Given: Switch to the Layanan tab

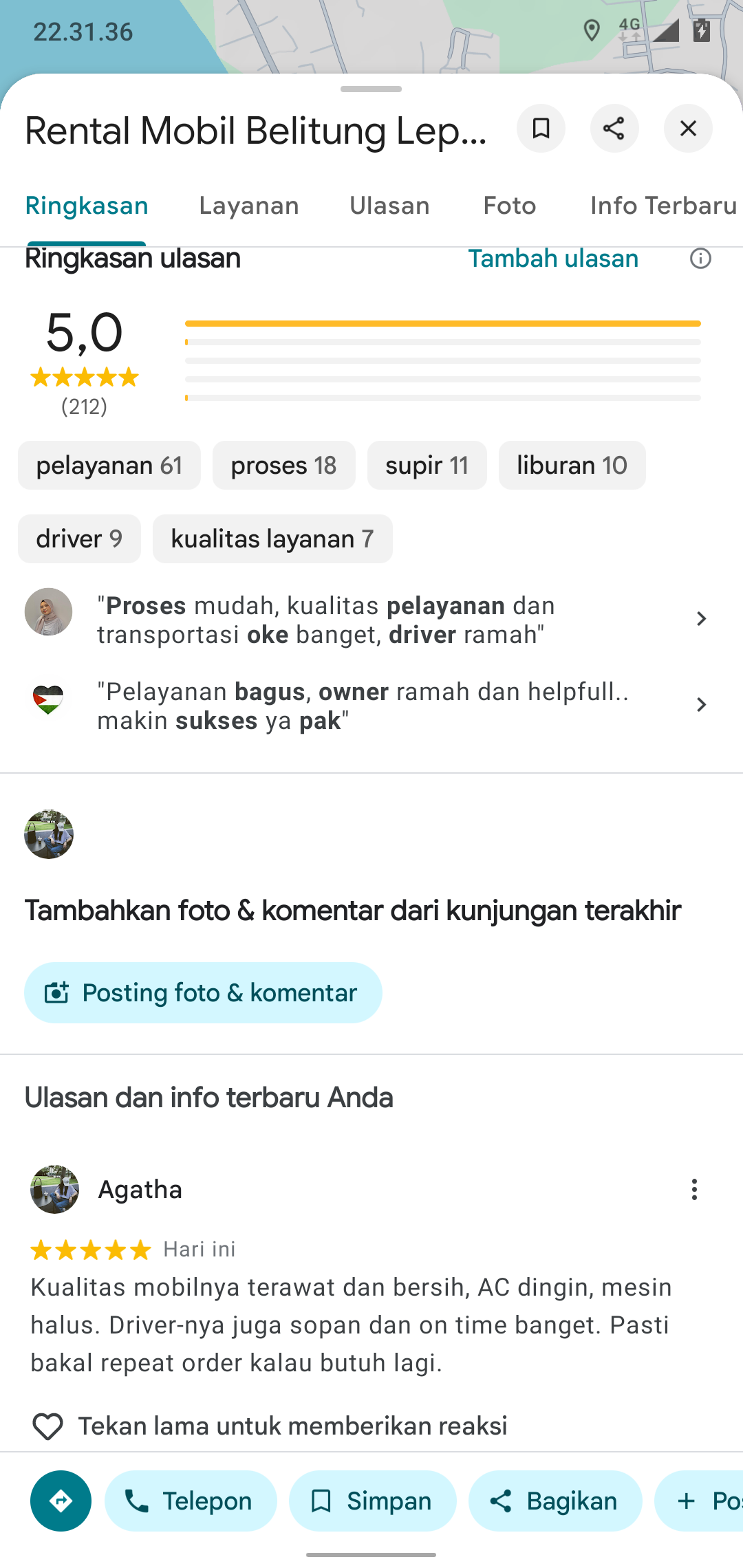Looking at the screenshot, I should tap(249, 206).
